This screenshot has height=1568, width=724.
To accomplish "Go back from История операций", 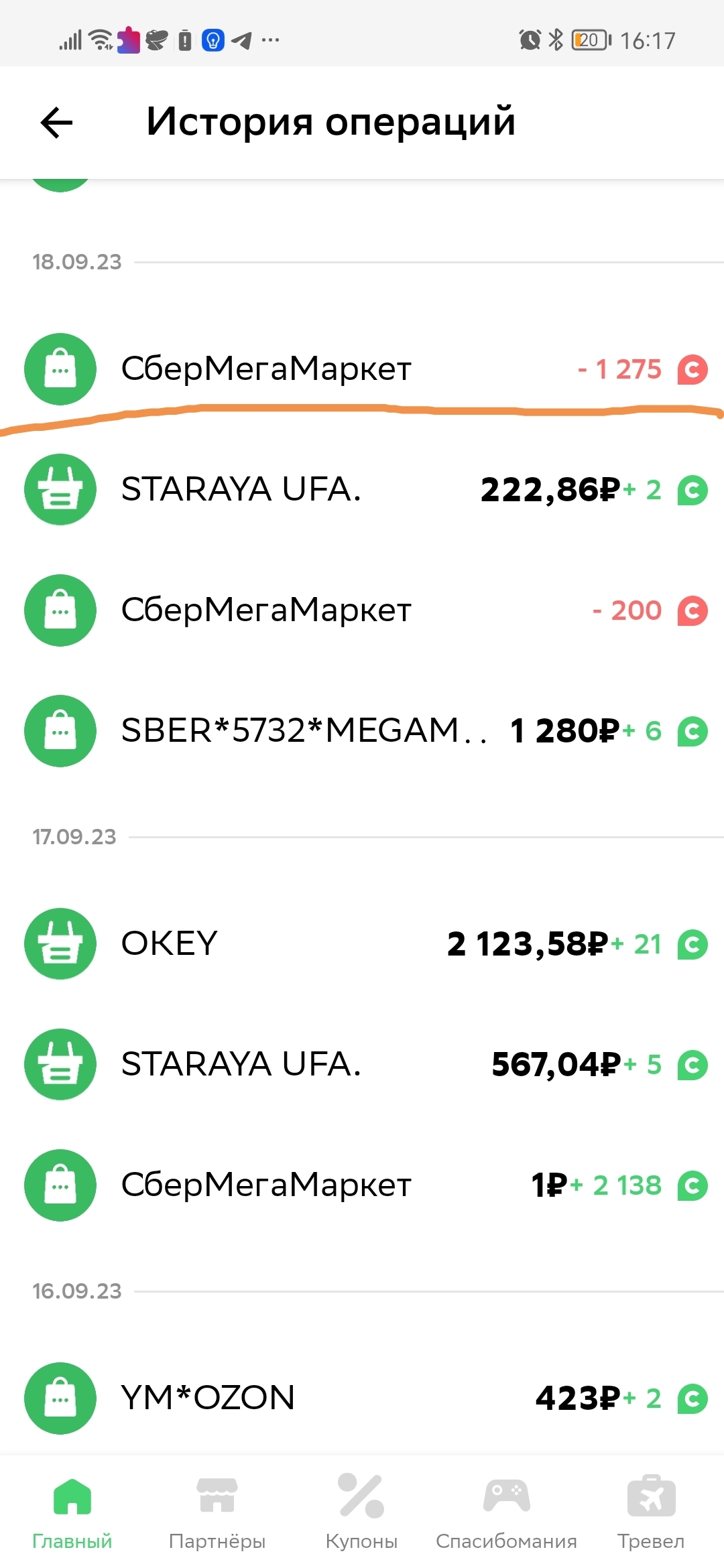I will 57,123.
